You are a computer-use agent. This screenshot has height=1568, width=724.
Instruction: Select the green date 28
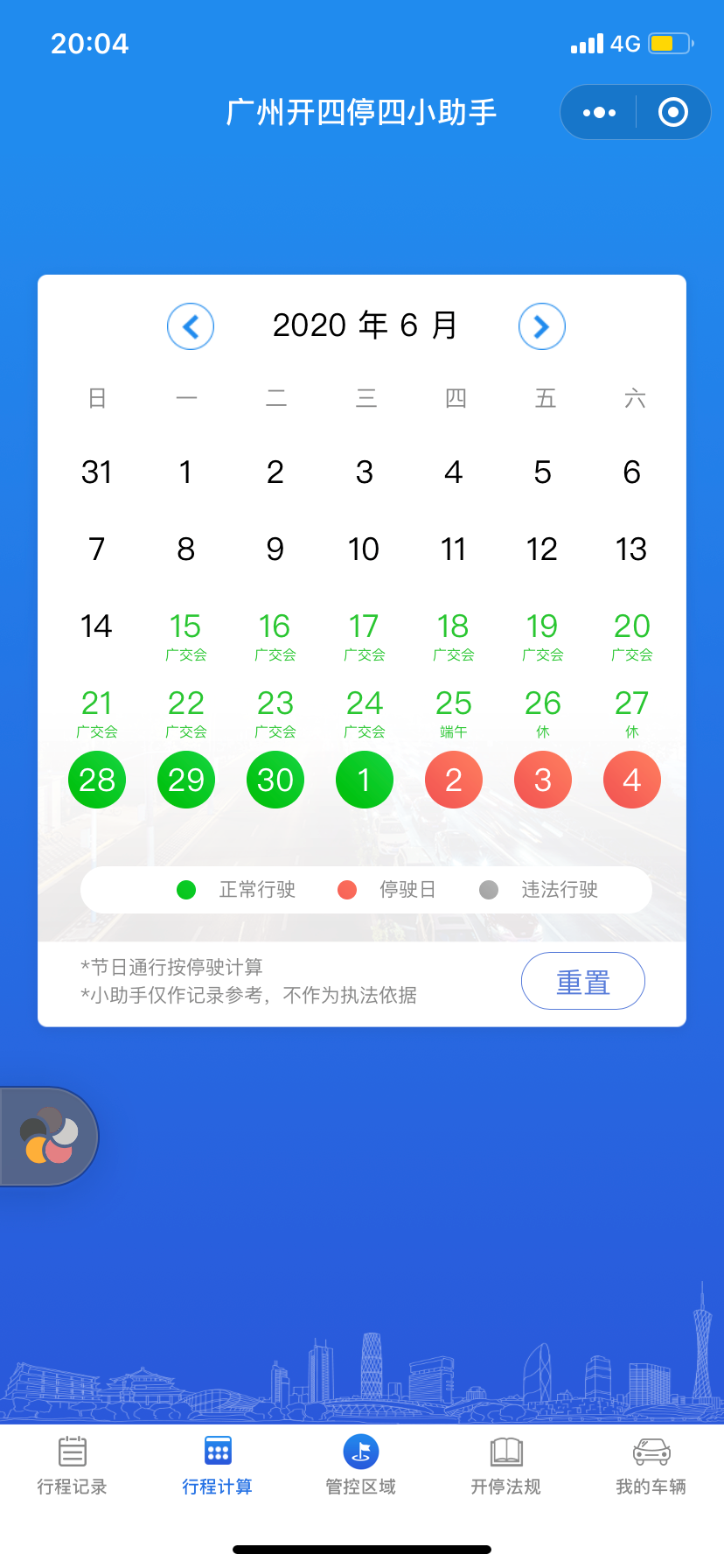[x=97, y=780]
